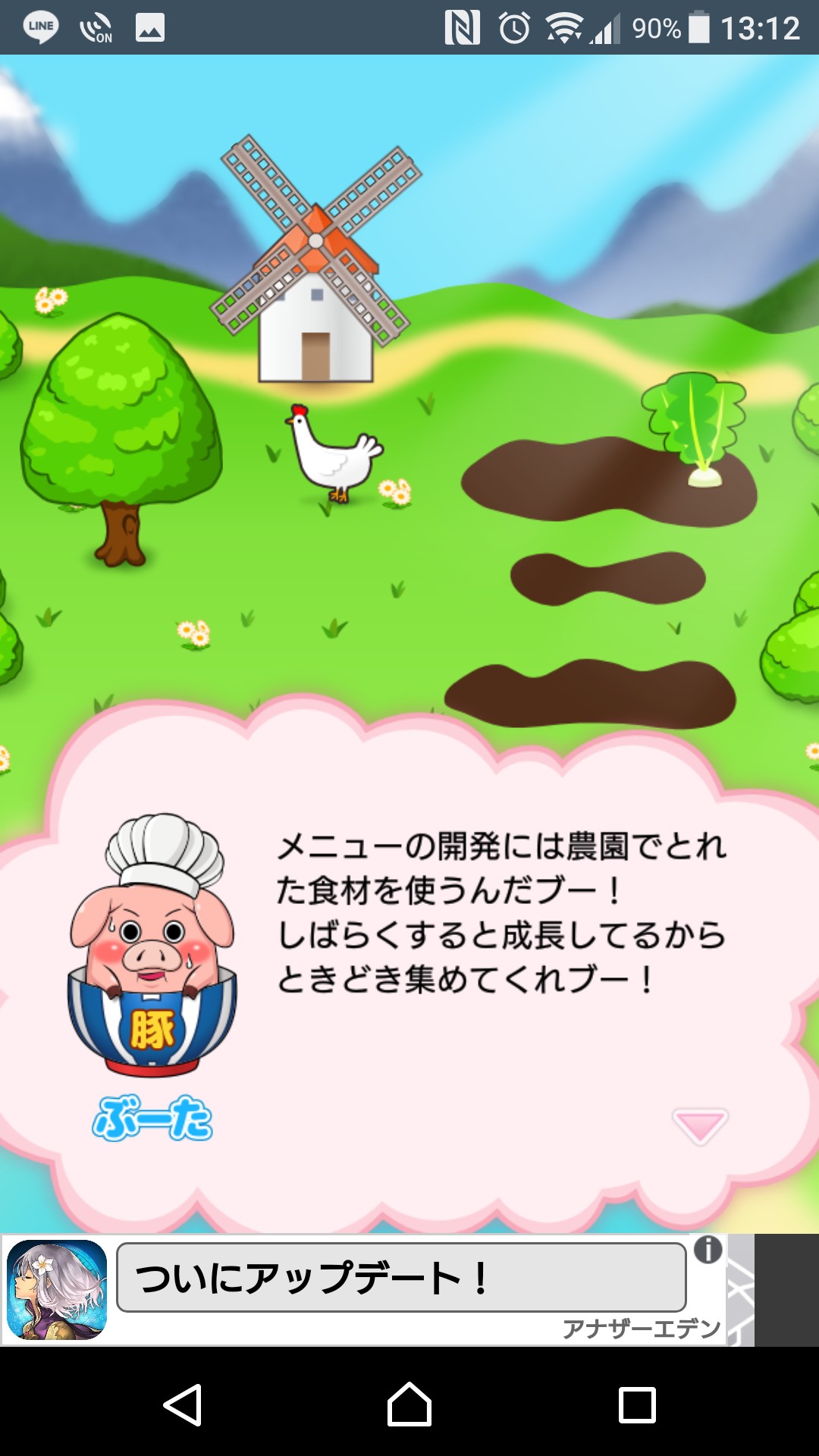Tap the ついにアップデート ad banner button

pyautogui.click(x=401, y=1278)
